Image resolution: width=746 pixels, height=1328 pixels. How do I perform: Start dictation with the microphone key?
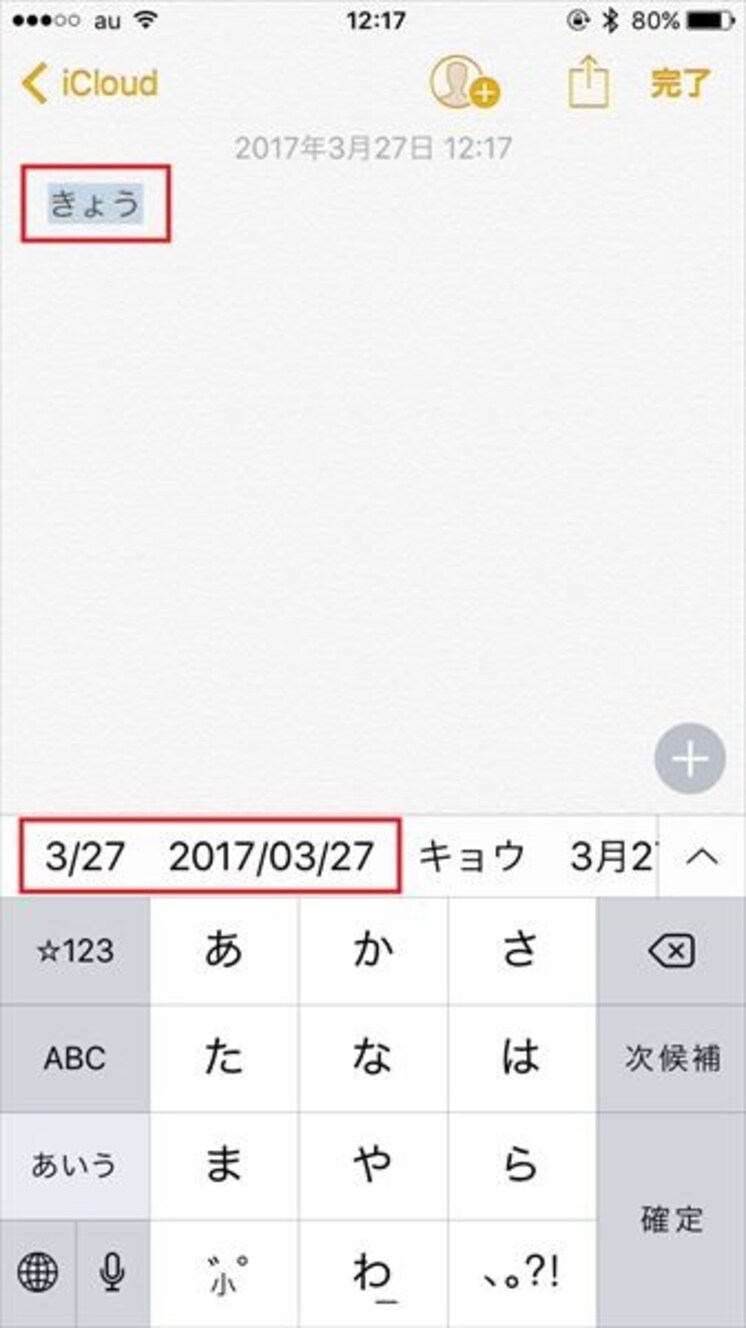(x=112, y=1273)
